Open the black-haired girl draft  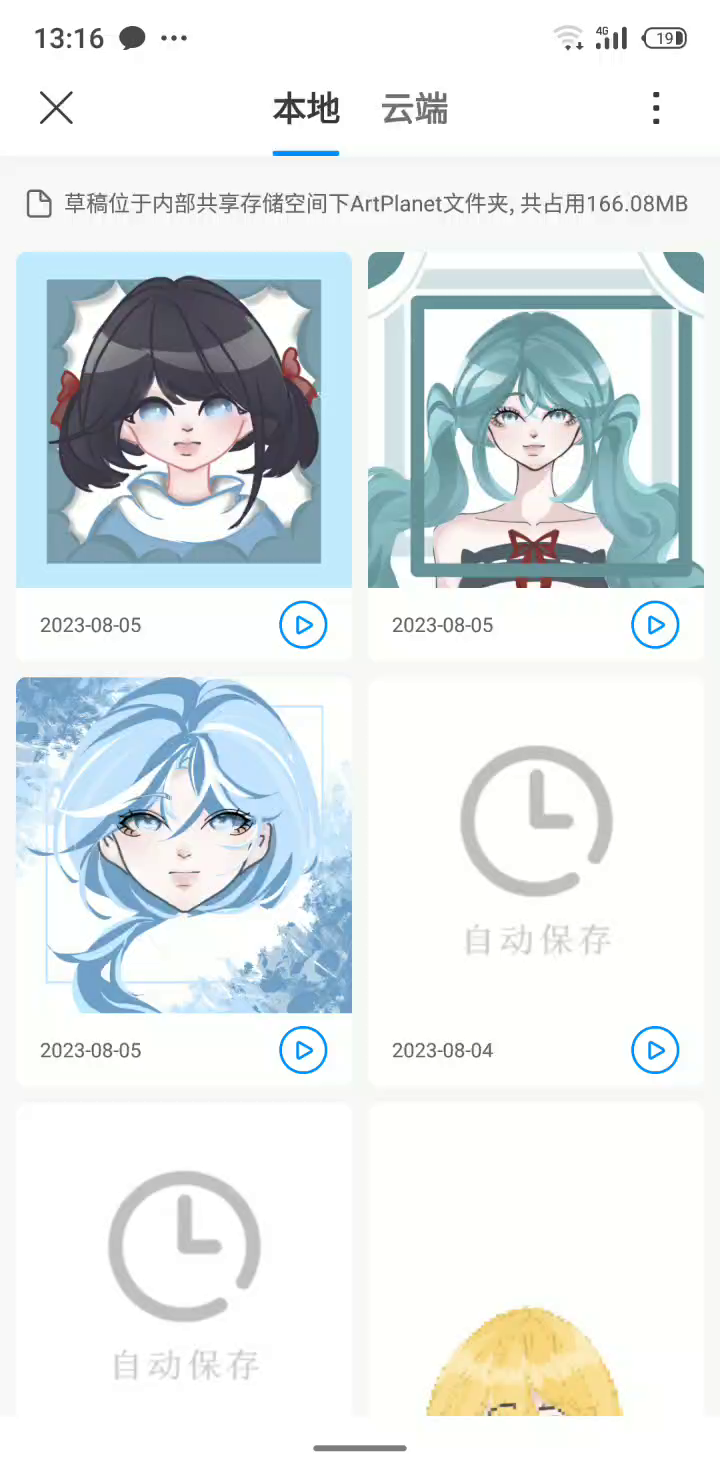tap(184, 420)
